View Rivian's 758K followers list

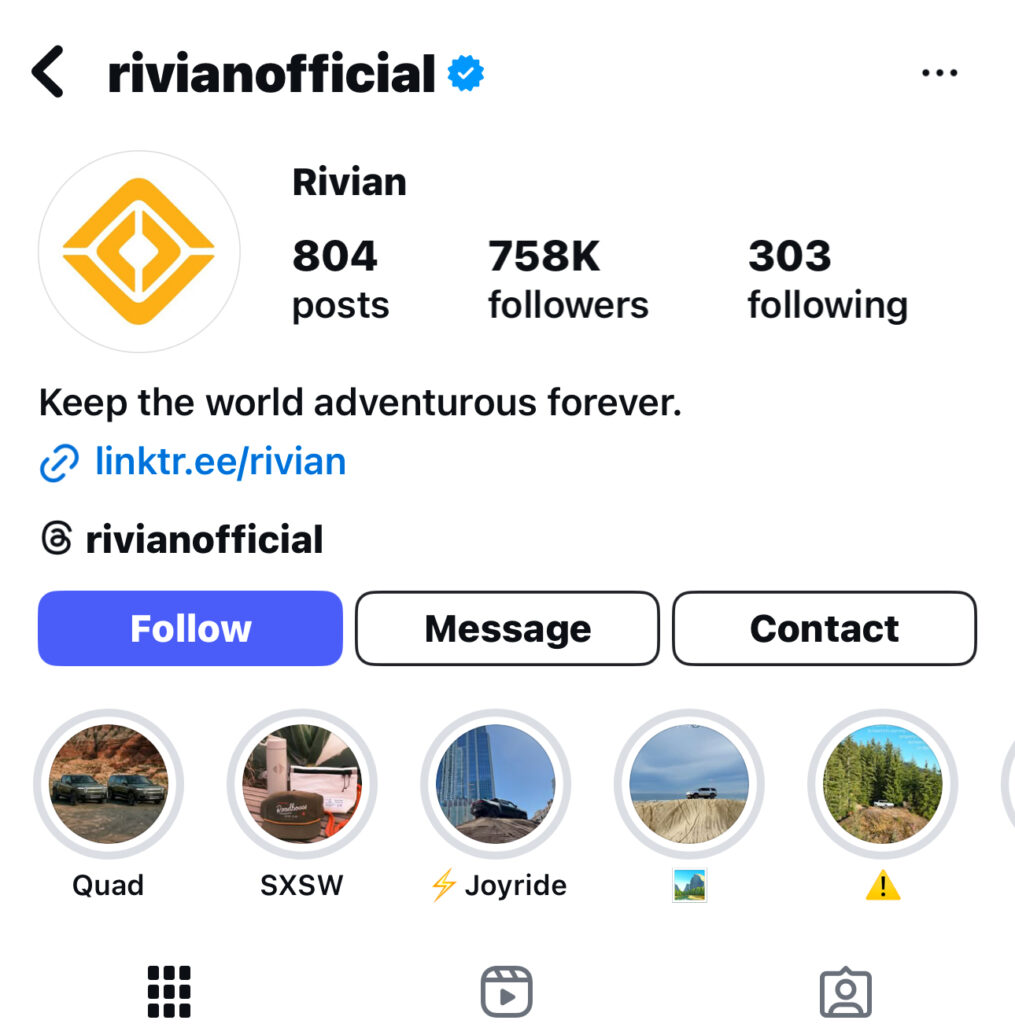(567, 280)
